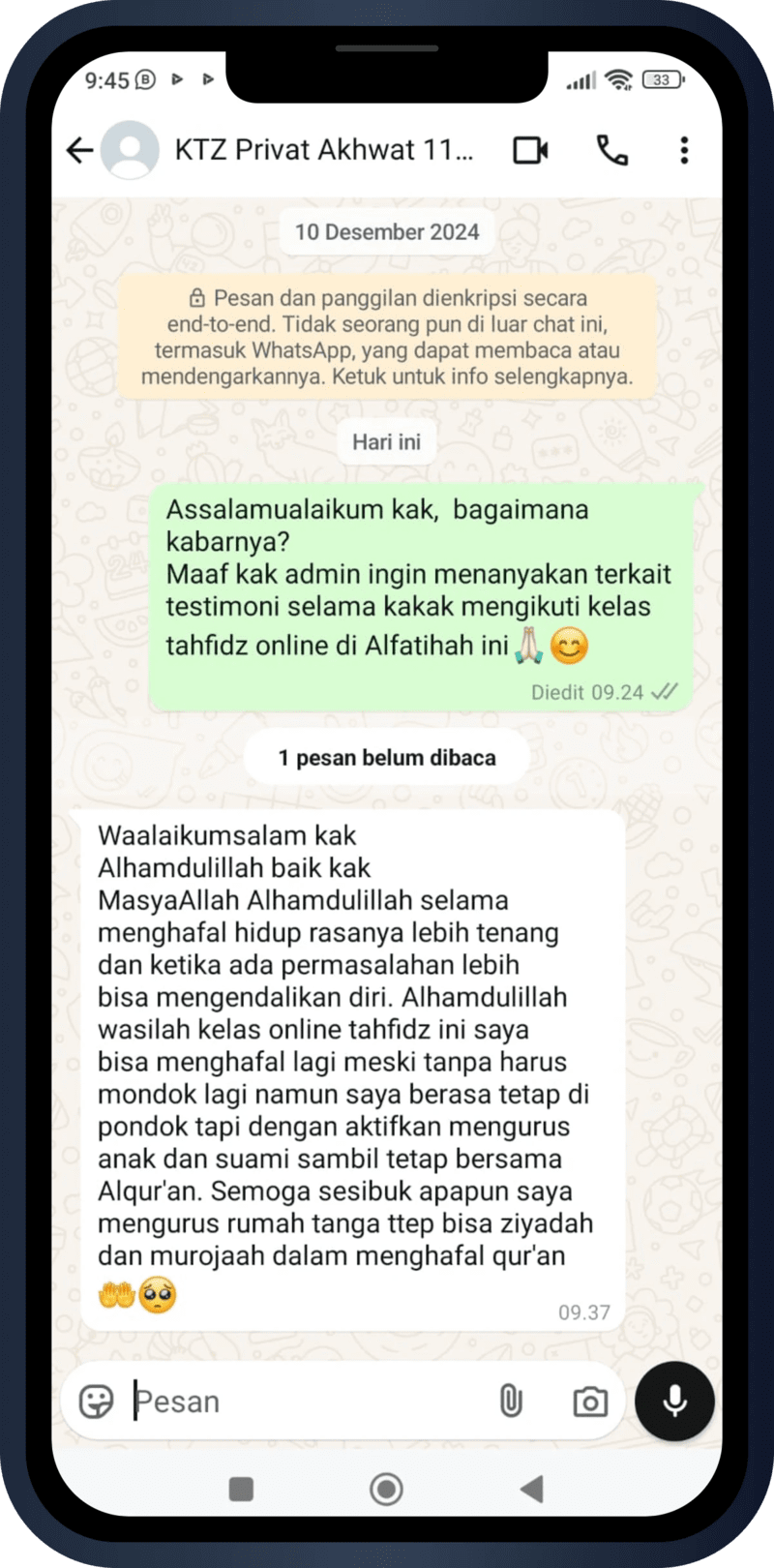Open recent apps from navigation bar
Viewport: 774px width, 1568px height.
pos(241,1489)
